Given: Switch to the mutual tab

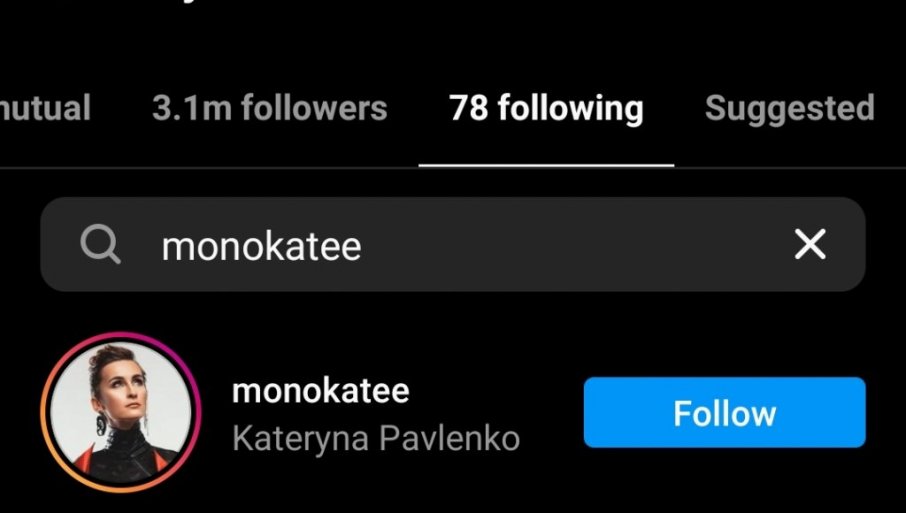Looking at the screenshot, I should coord(45,108).
